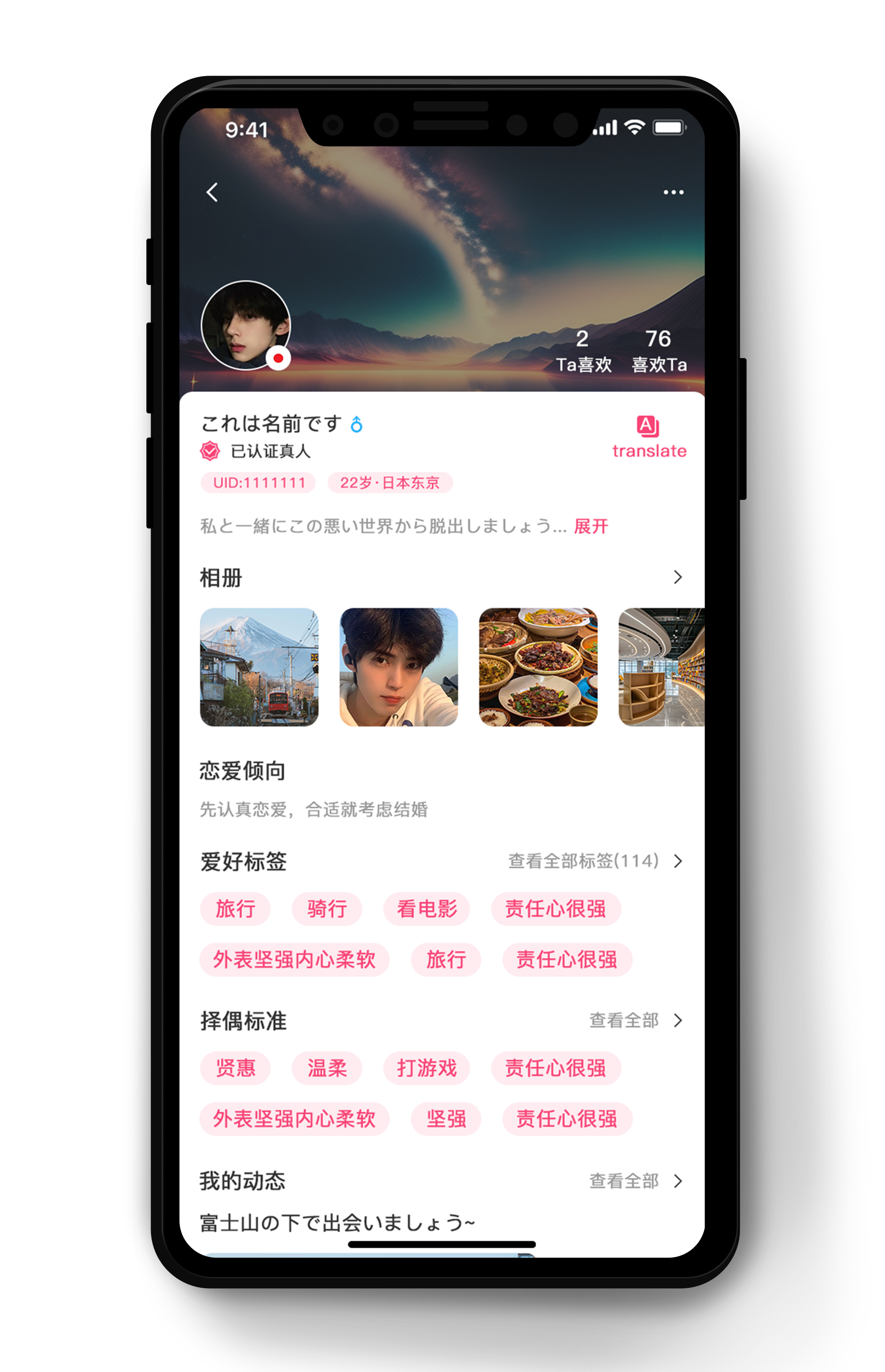This screenshot has width=885, height=1372.
Task: Select the 贤惠 tag
Action: point(235,1068)
